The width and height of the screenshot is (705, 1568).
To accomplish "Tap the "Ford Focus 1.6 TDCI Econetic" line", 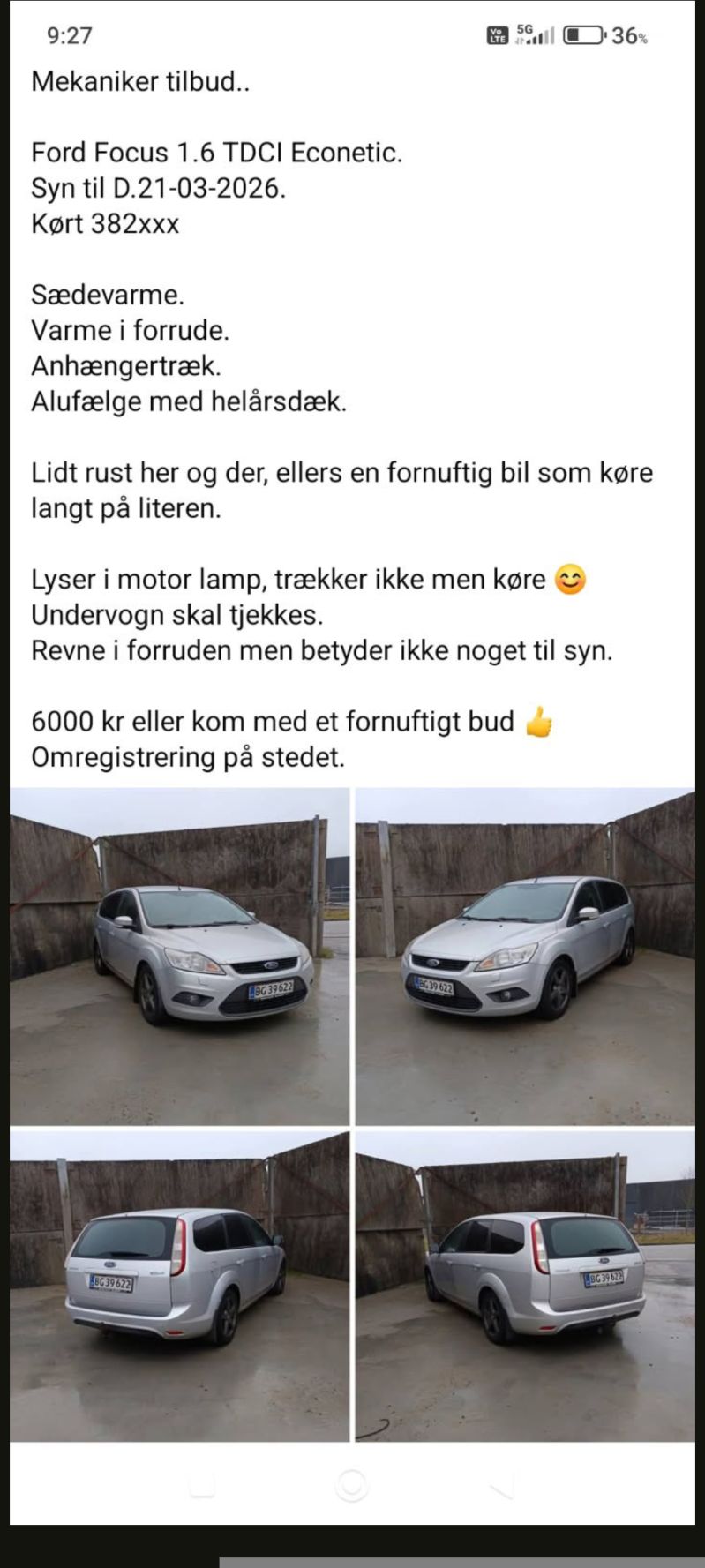I will point(217,153).
